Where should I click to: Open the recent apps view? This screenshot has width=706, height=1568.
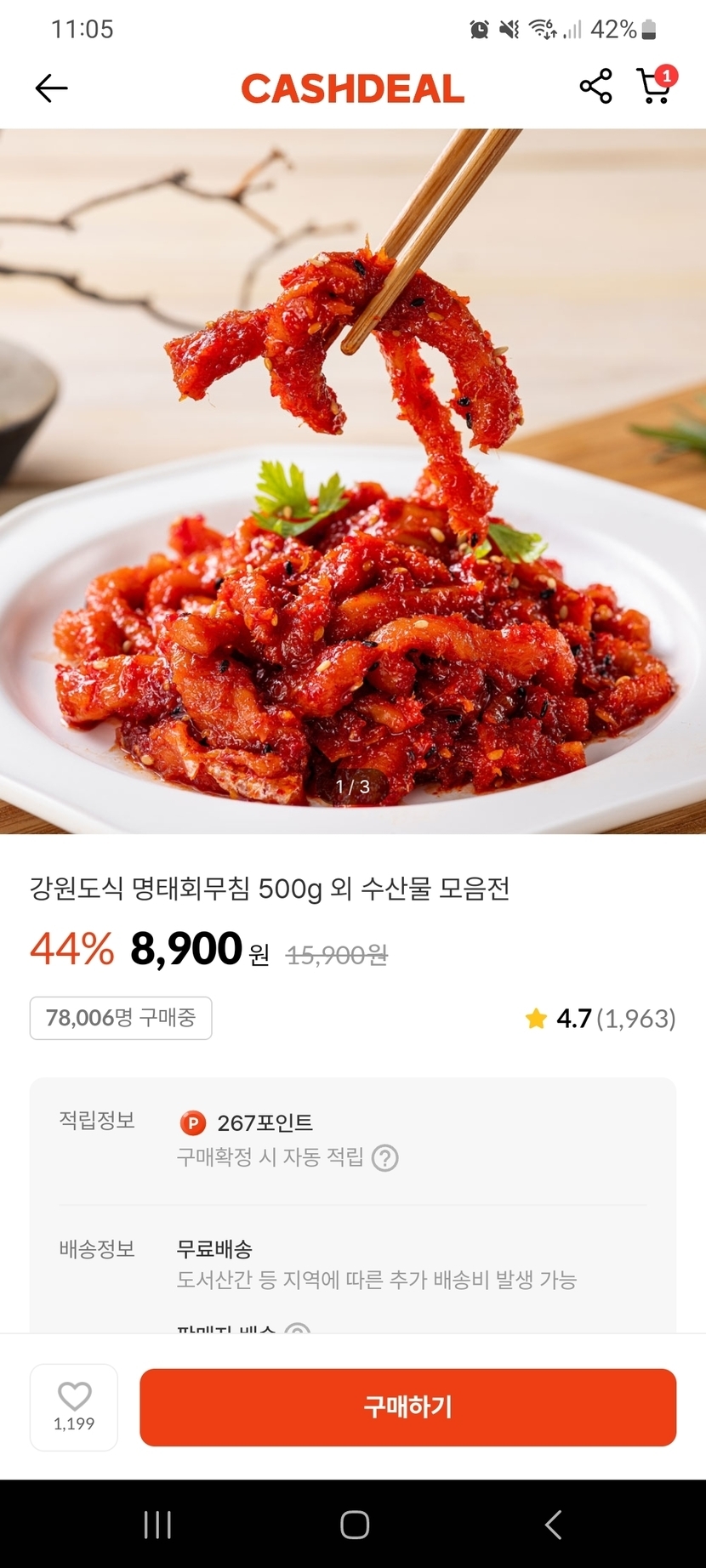(x=157, y=1525)
